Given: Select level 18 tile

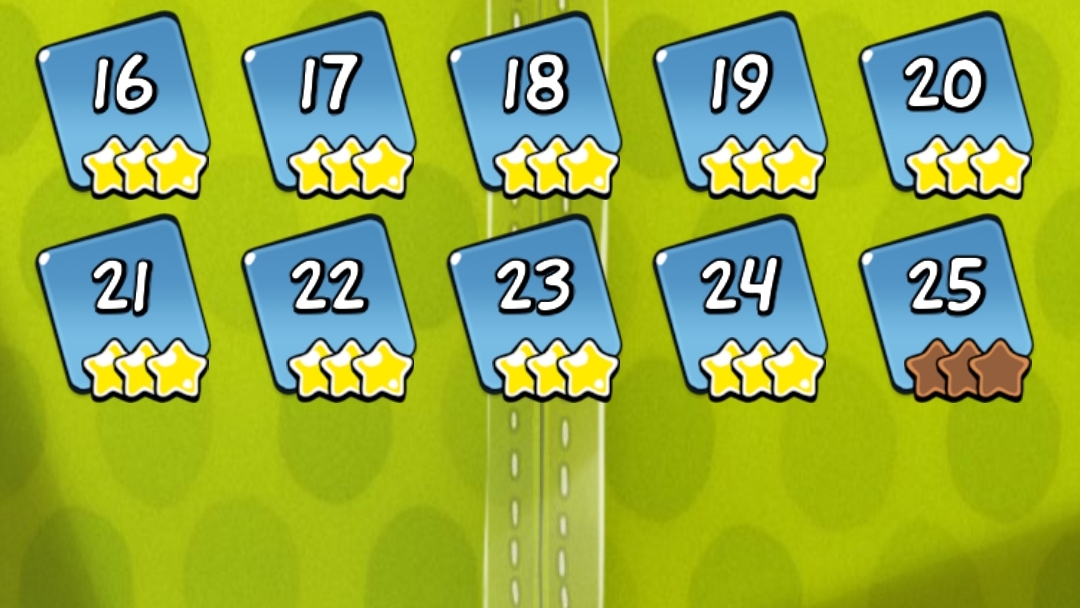Looking at the screenshot, I should [x=537, y=105].
